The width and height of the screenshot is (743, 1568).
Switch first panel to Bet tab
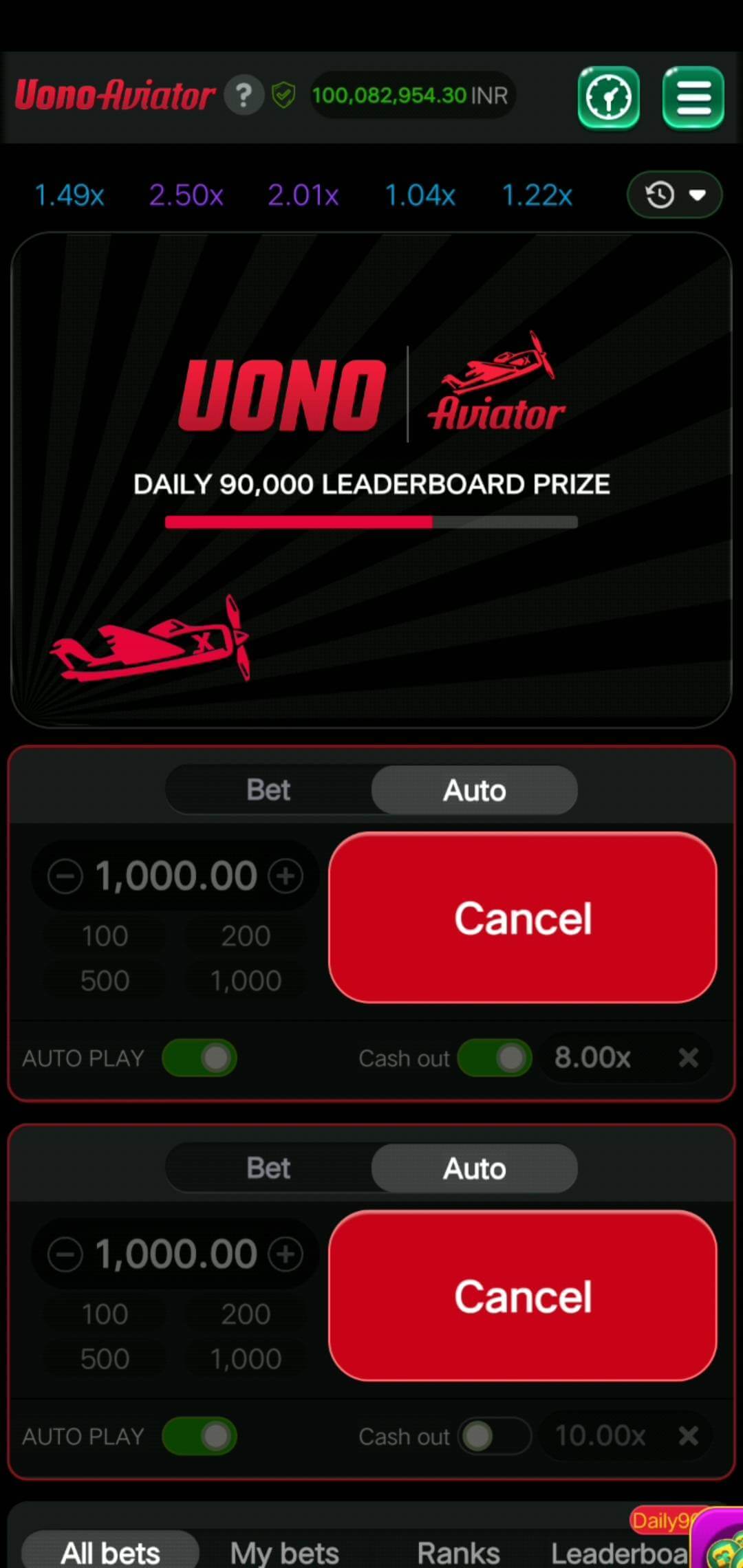pyautogui.click(x=268, y=790)
